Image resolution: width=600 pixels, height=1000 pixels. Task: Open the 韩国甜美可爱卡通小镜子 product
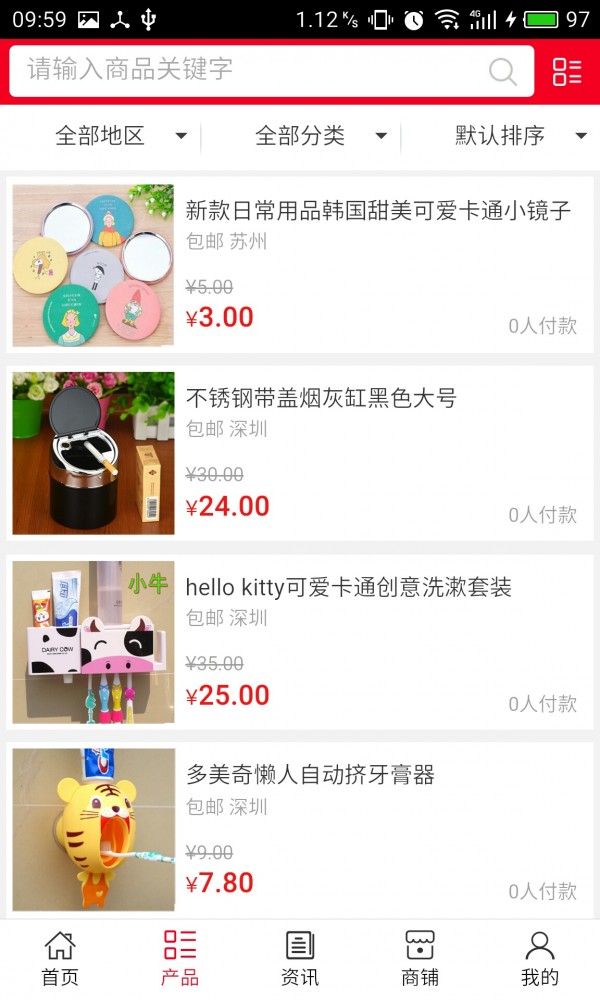pyautogui.click(x=378, y=211)
